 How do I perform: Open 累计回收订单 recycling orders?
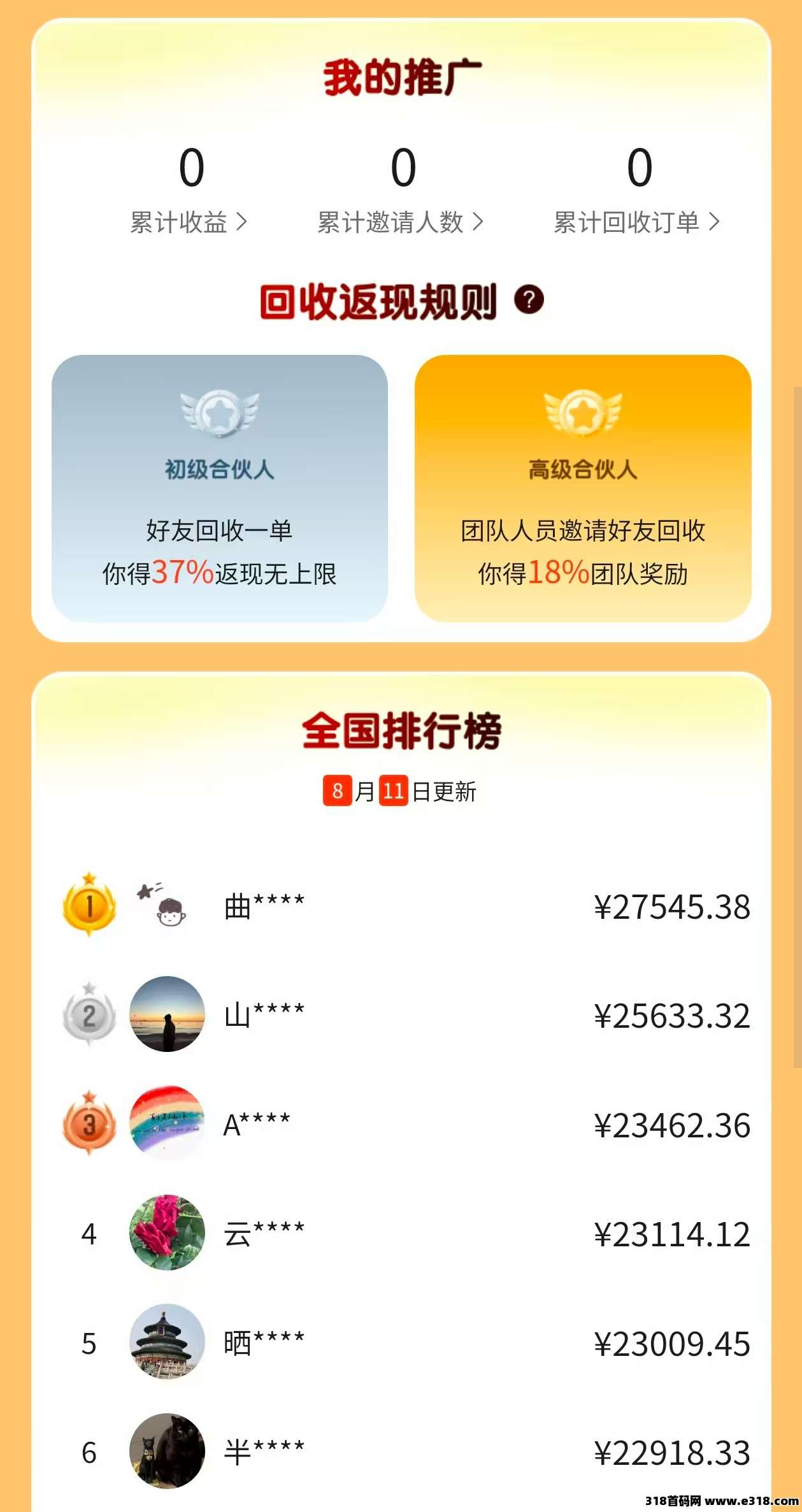click(636, 222)
